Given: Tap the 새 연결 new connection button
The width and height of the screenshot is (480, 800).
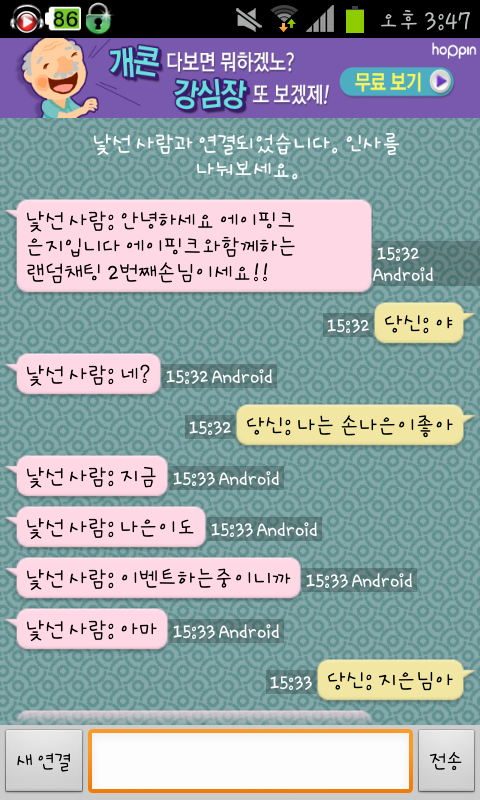Looking at the screenshot, I should (44, 760).
